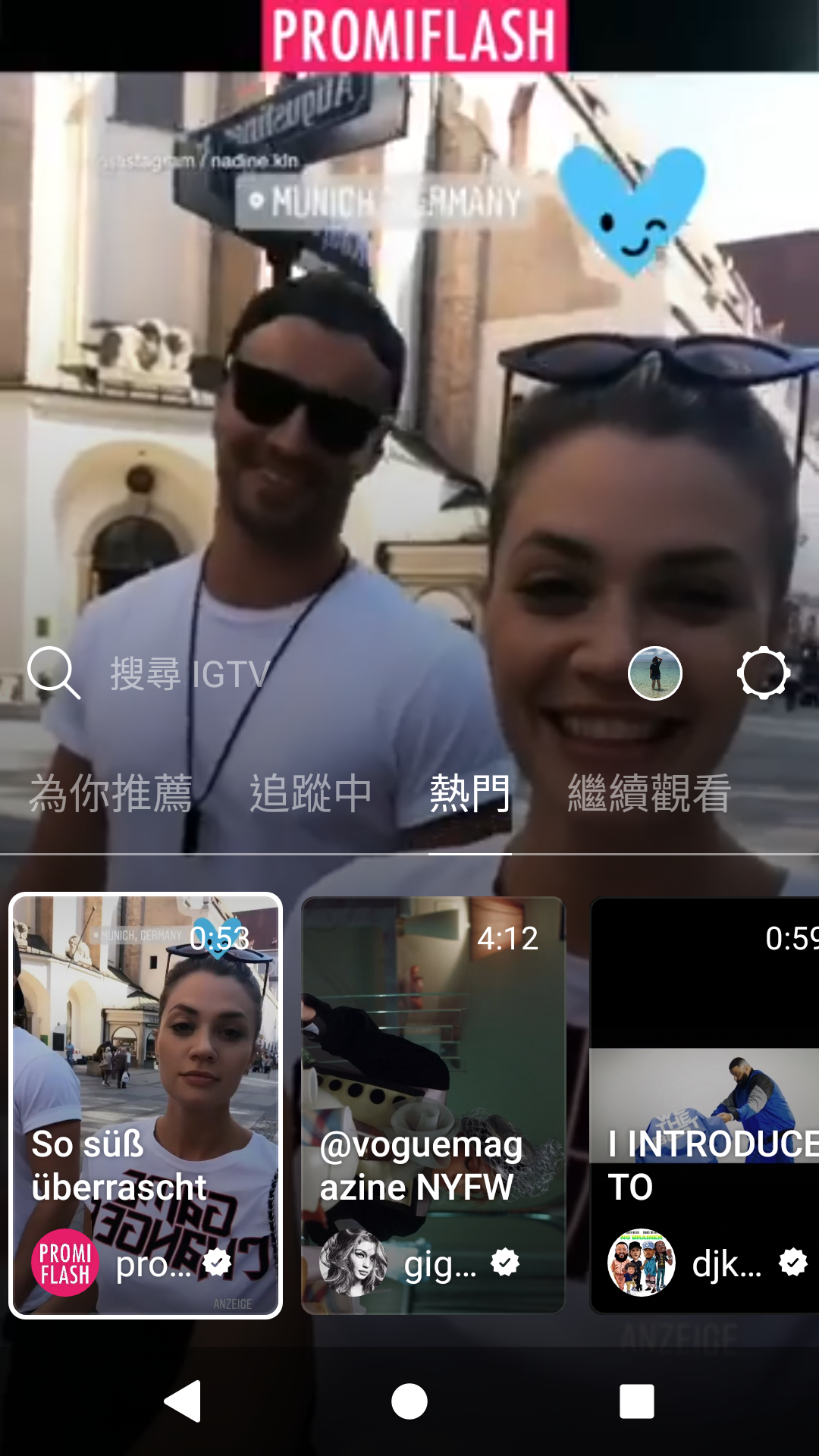This screenshot has width=819, height=1456.
Task: Play the 'I INTRODUCE TO' djk video
Action: click(705, 1105)
